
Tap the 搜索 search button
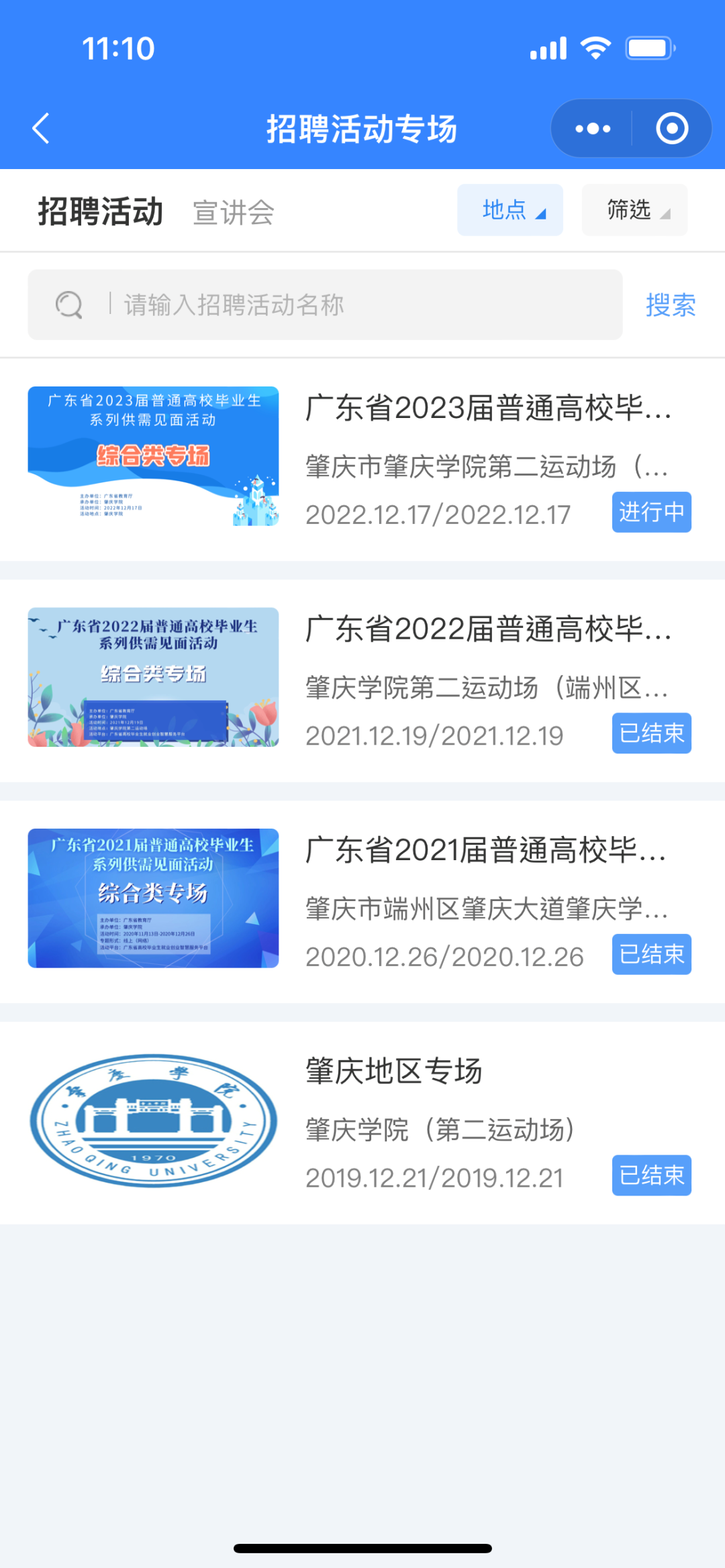(671, 305)
